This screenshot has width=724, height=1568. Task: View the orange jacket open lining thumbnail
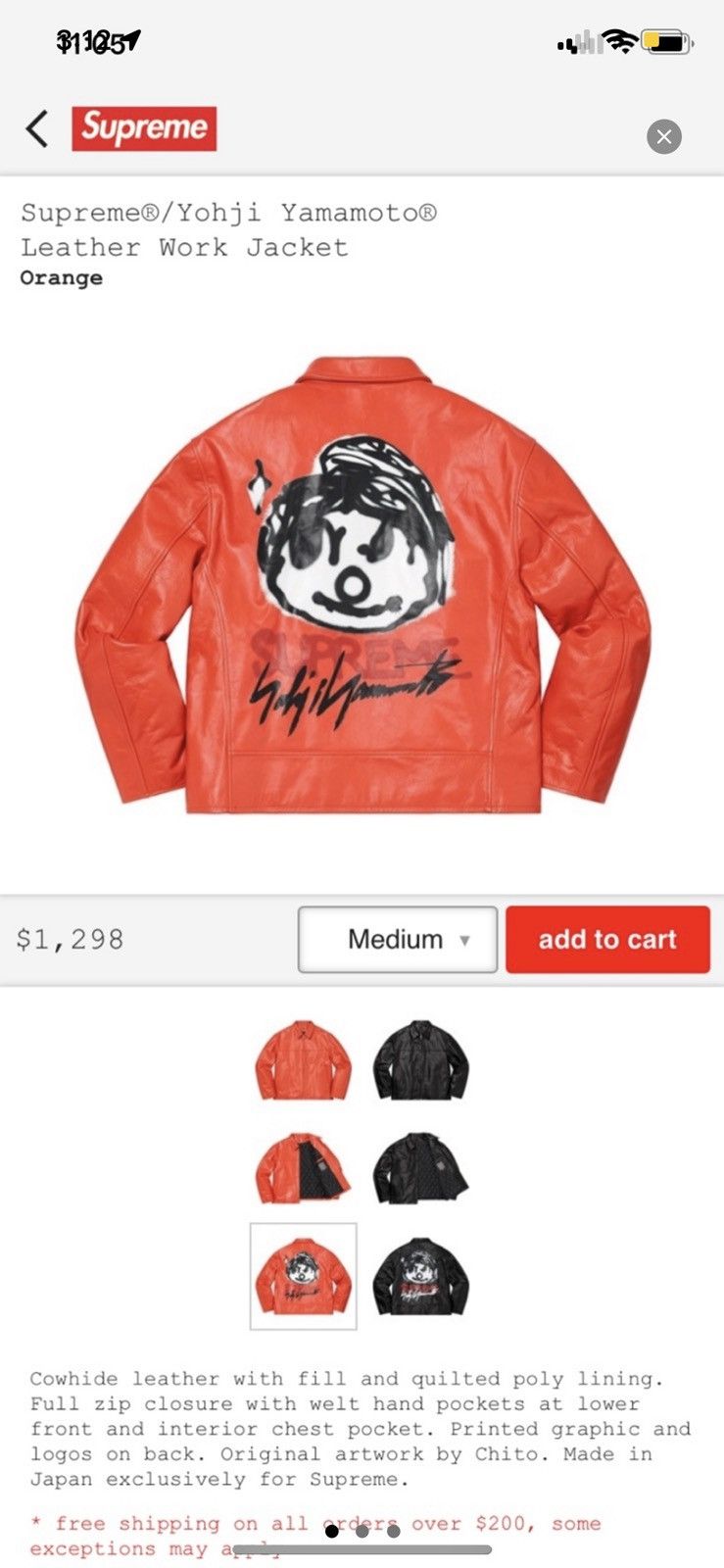303,1168
